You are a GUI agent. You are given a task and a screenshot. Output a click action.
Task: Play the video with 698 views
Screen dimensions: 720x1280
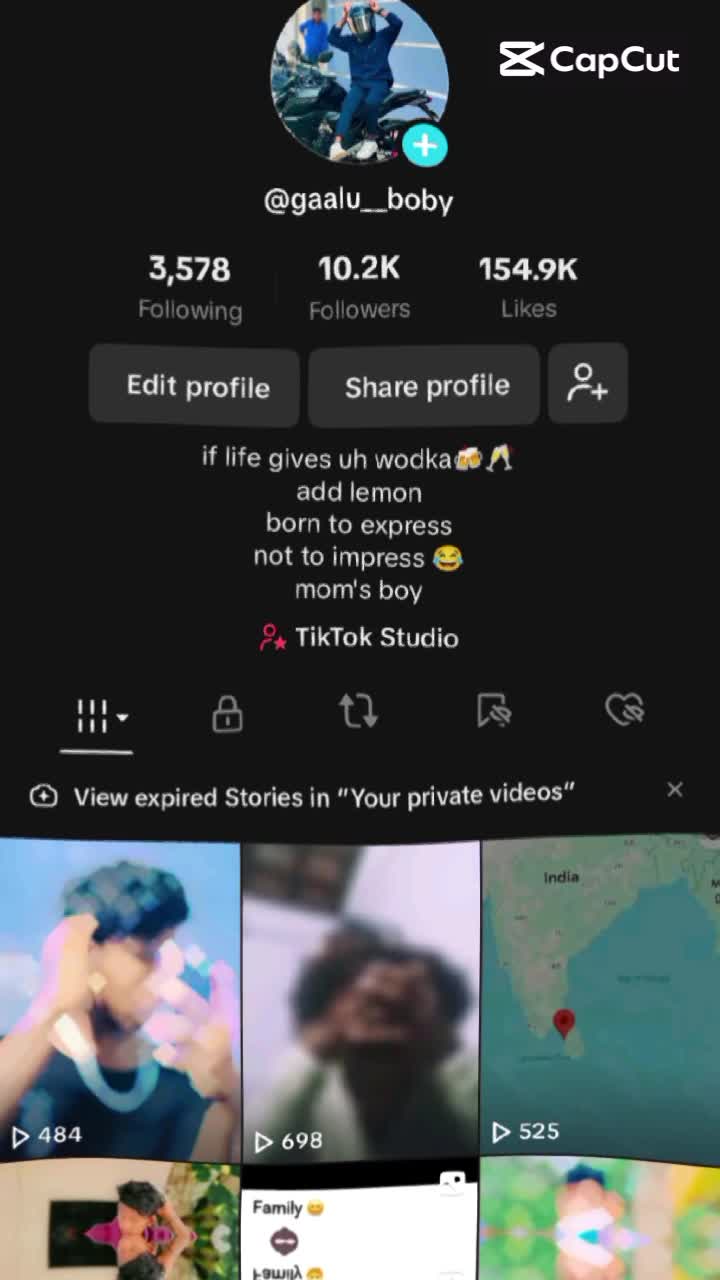(x=360, y=1000)
